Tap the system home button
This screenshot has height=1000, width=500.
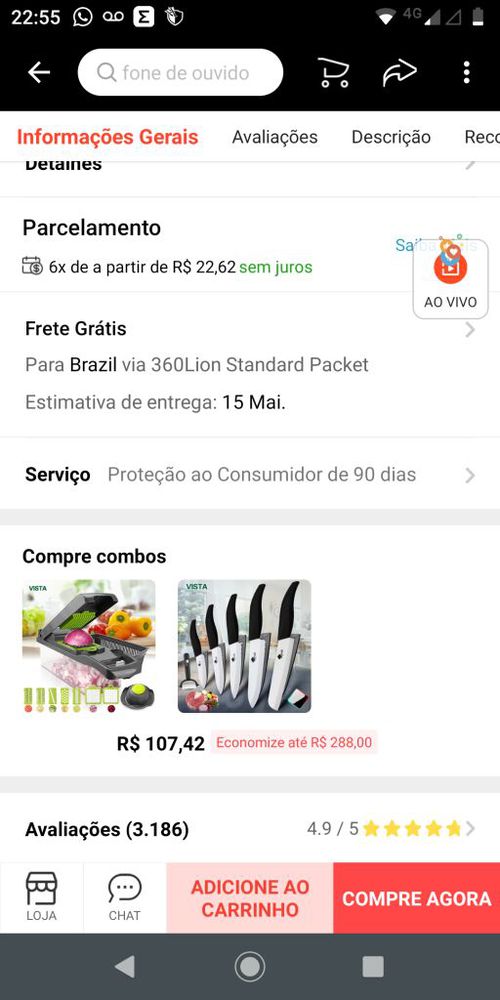[250, 967]
